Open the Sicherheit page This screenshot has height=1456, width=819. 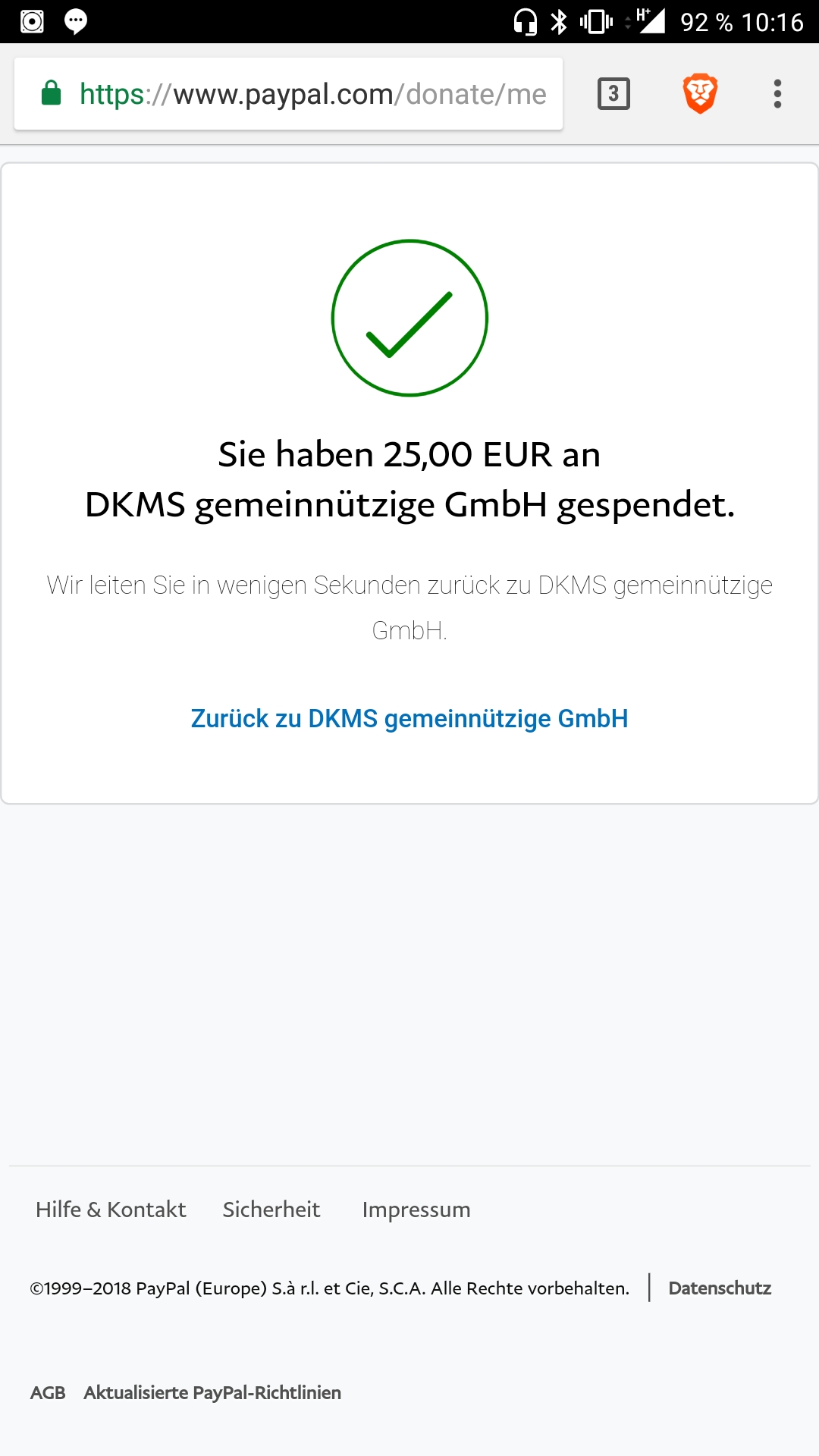[271, 1210]
